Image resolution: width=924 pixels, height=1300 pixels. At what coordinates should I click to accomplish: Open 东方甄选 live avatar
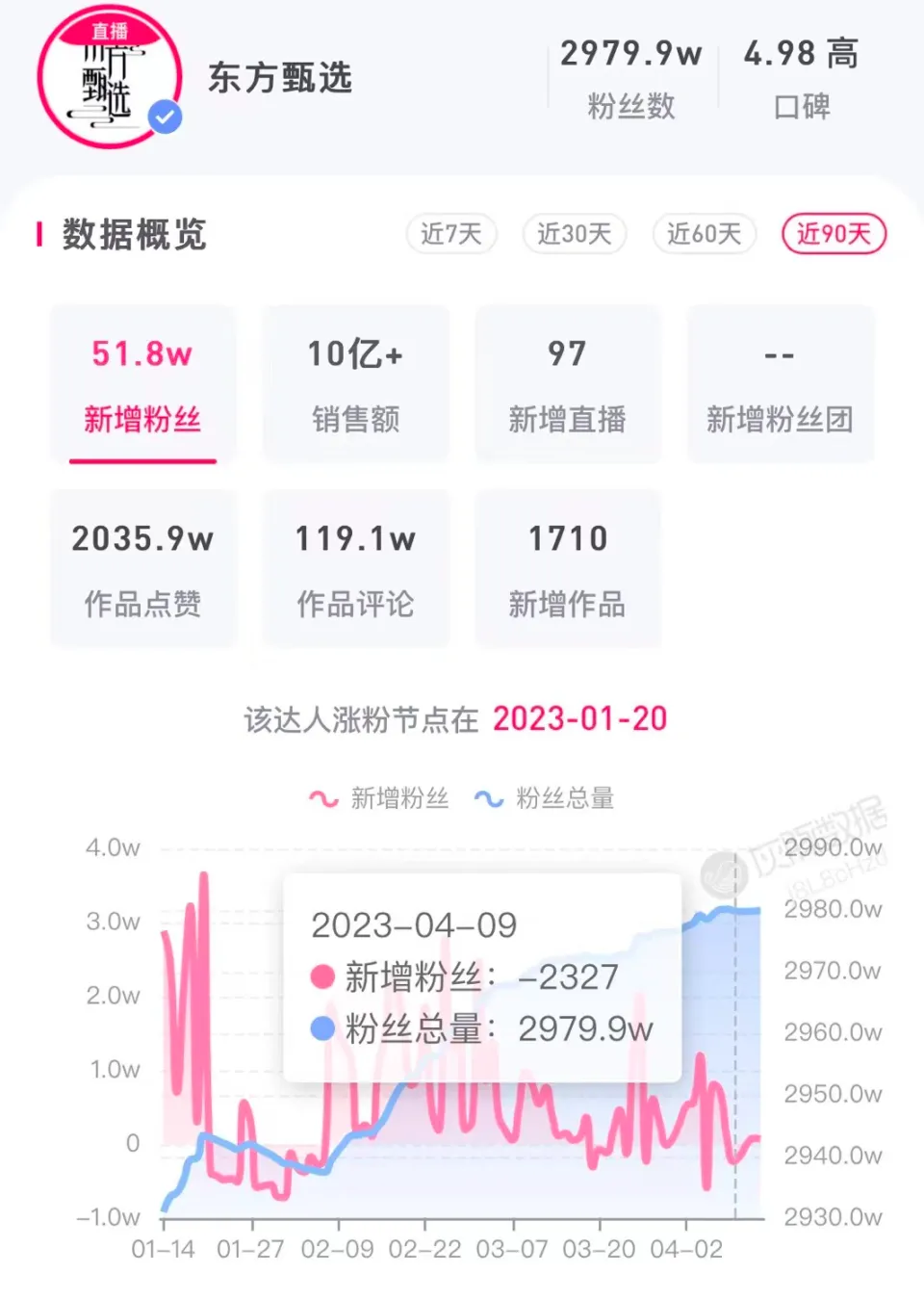point(110,77)
